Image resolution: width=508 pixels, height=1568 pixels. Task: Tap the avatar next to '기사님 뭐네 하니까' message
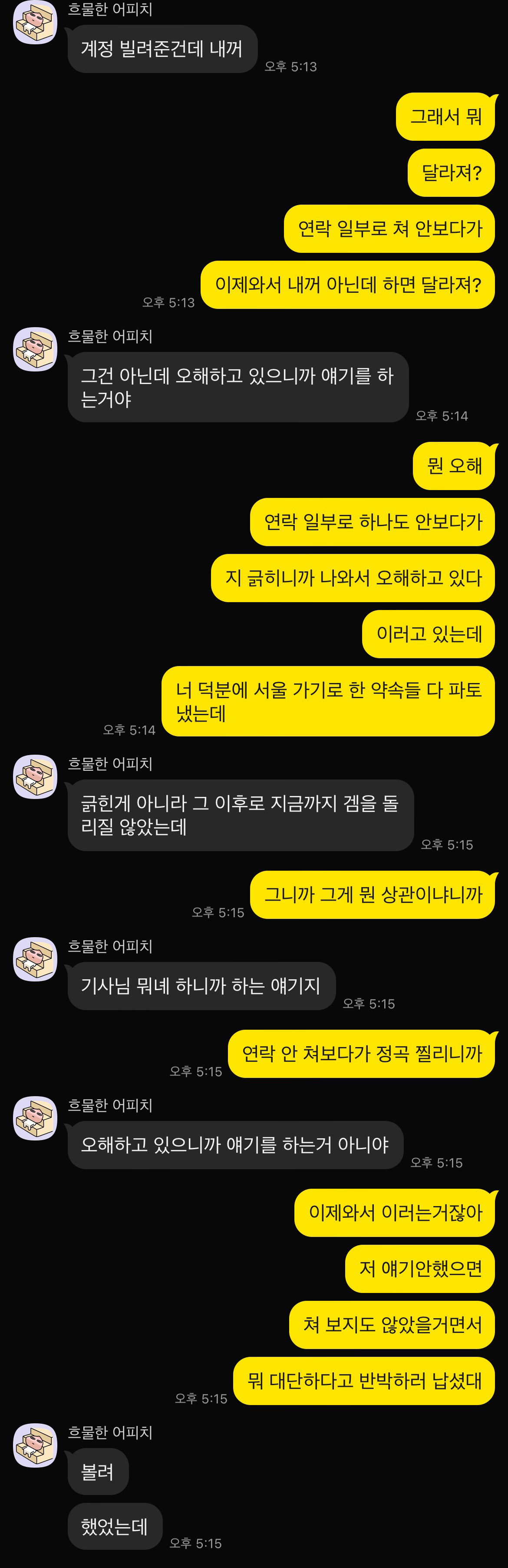tap(35, 959)
